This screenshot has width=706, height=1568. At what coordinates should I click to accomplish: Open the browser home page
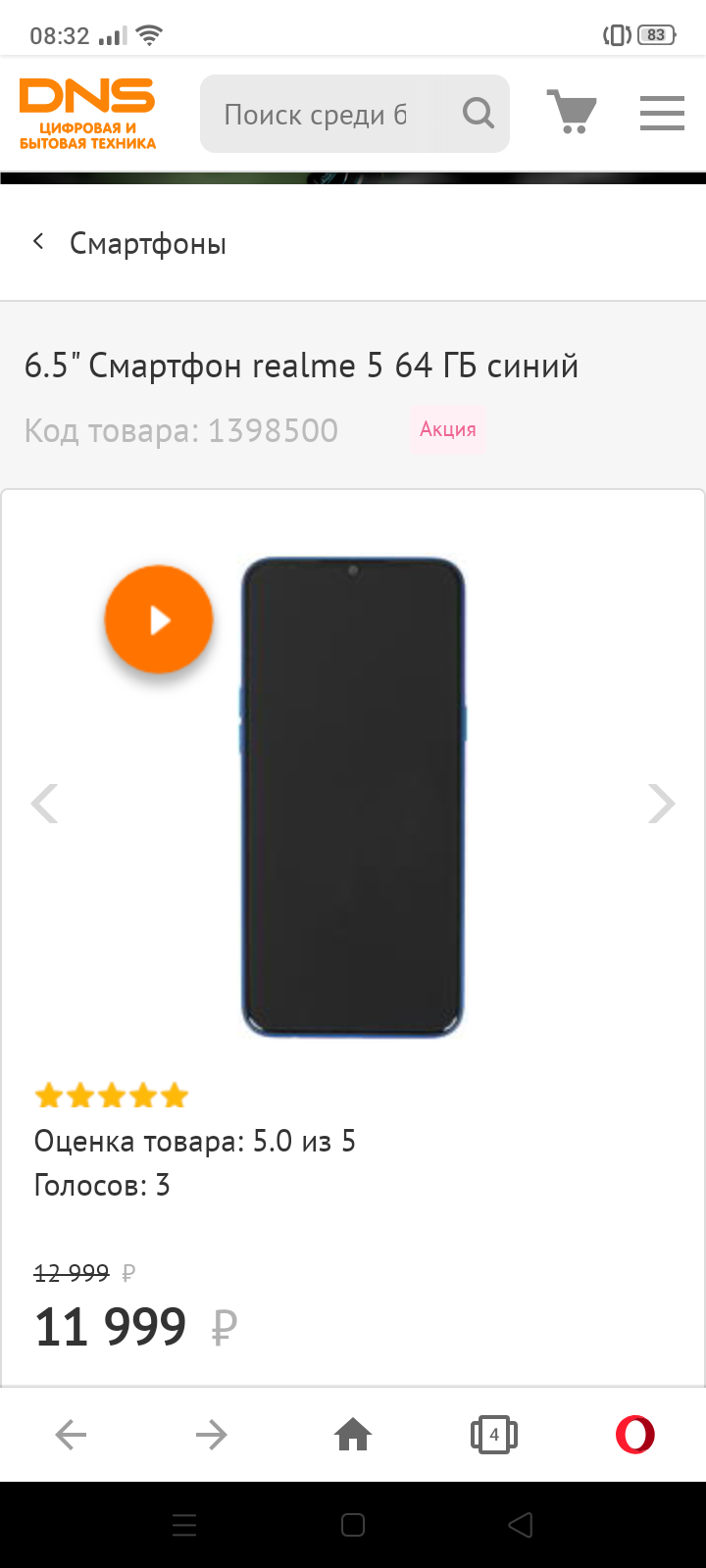click(353, 1435)
